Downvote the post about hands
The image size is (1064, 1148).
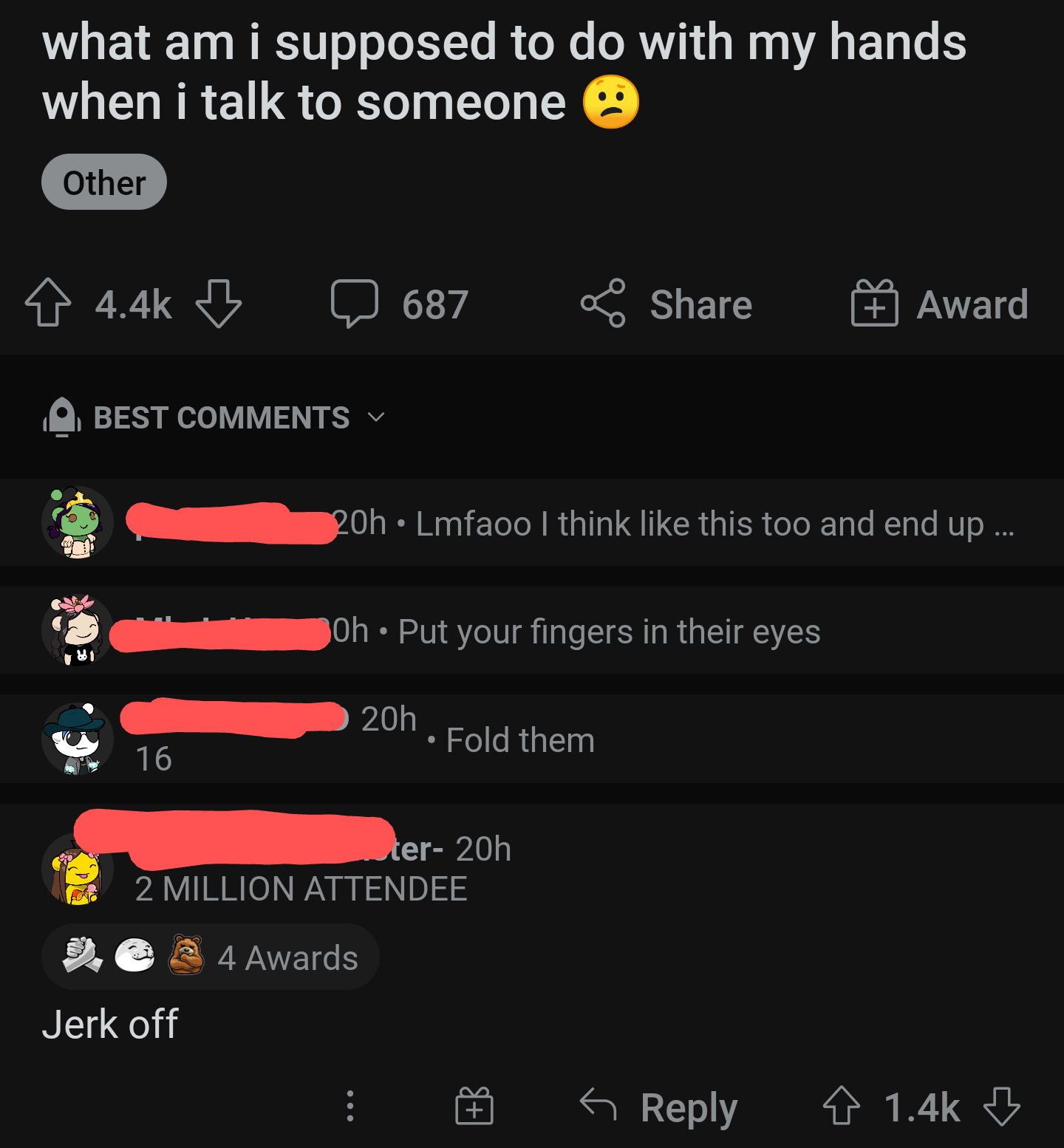click(219, 303)
